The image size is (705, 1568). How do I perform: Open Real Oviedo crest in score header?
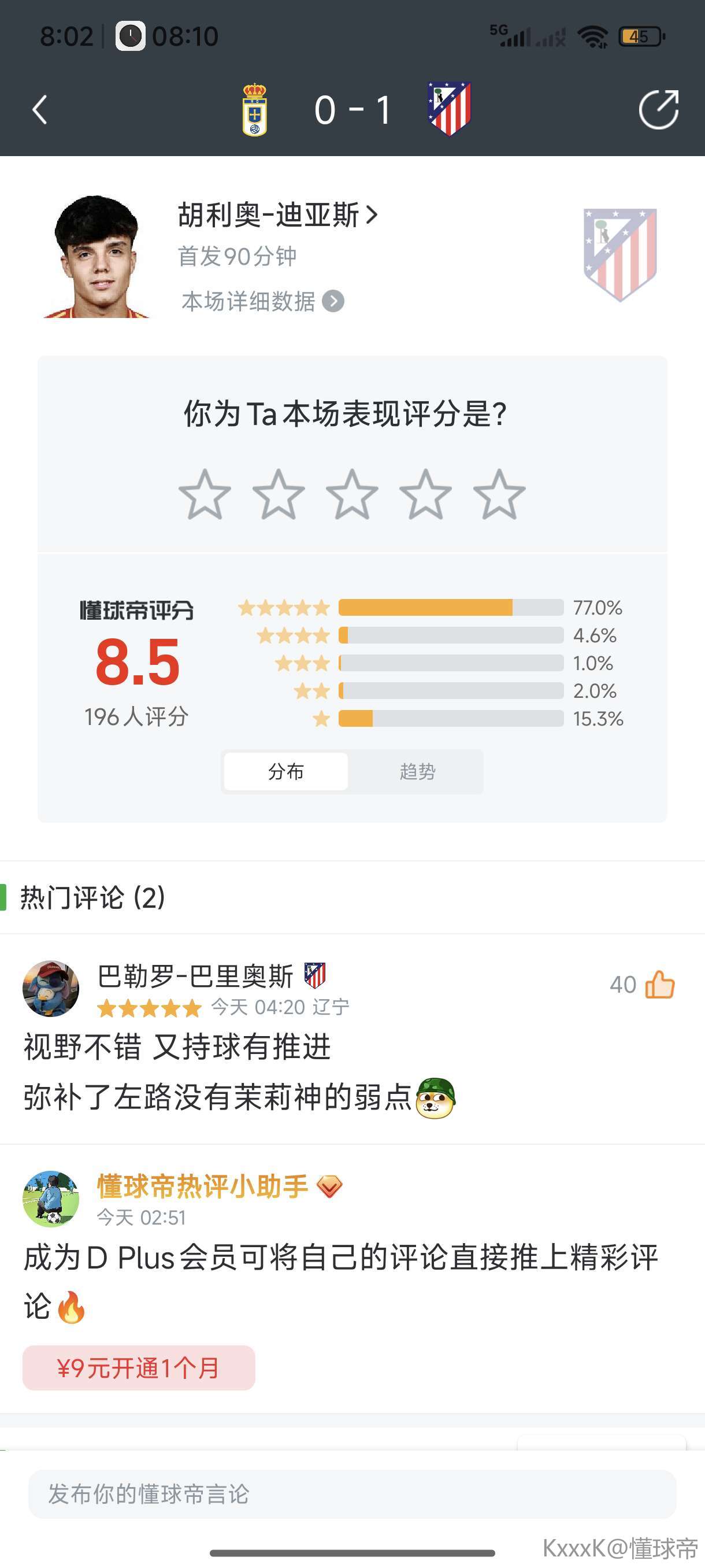pos(254,110)
